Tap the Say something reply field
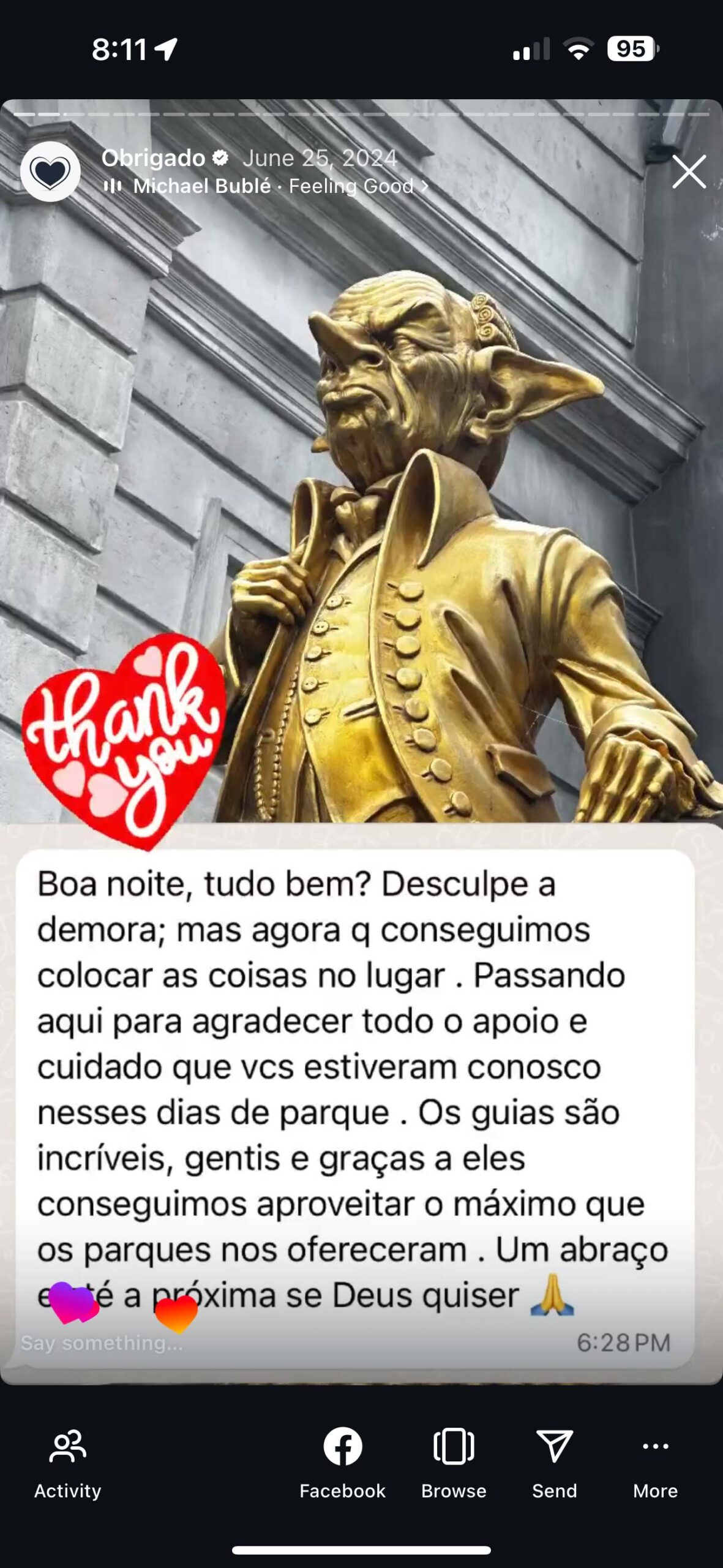 click(x=102, y=1343)
